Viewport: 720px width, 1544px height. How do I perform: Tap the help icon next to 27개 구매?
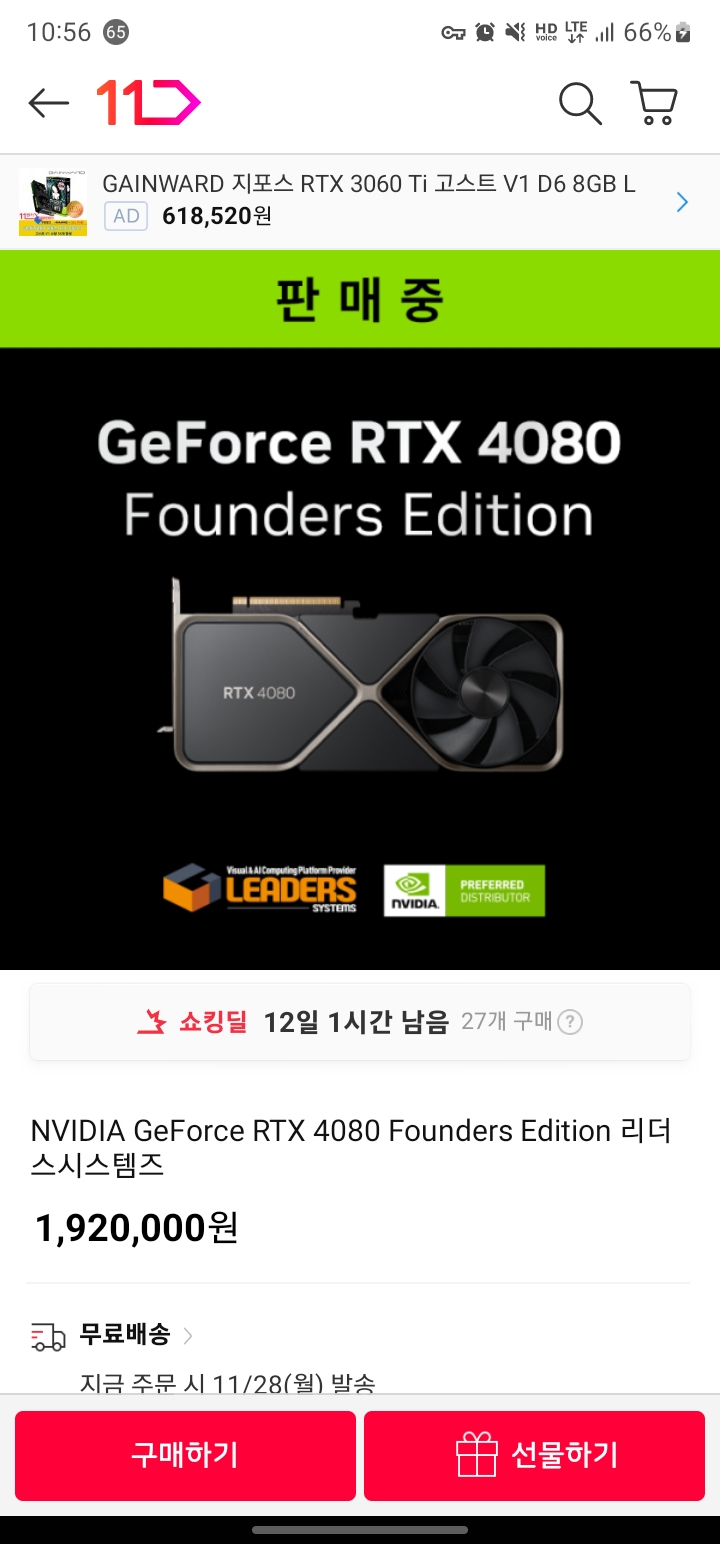570,1022
